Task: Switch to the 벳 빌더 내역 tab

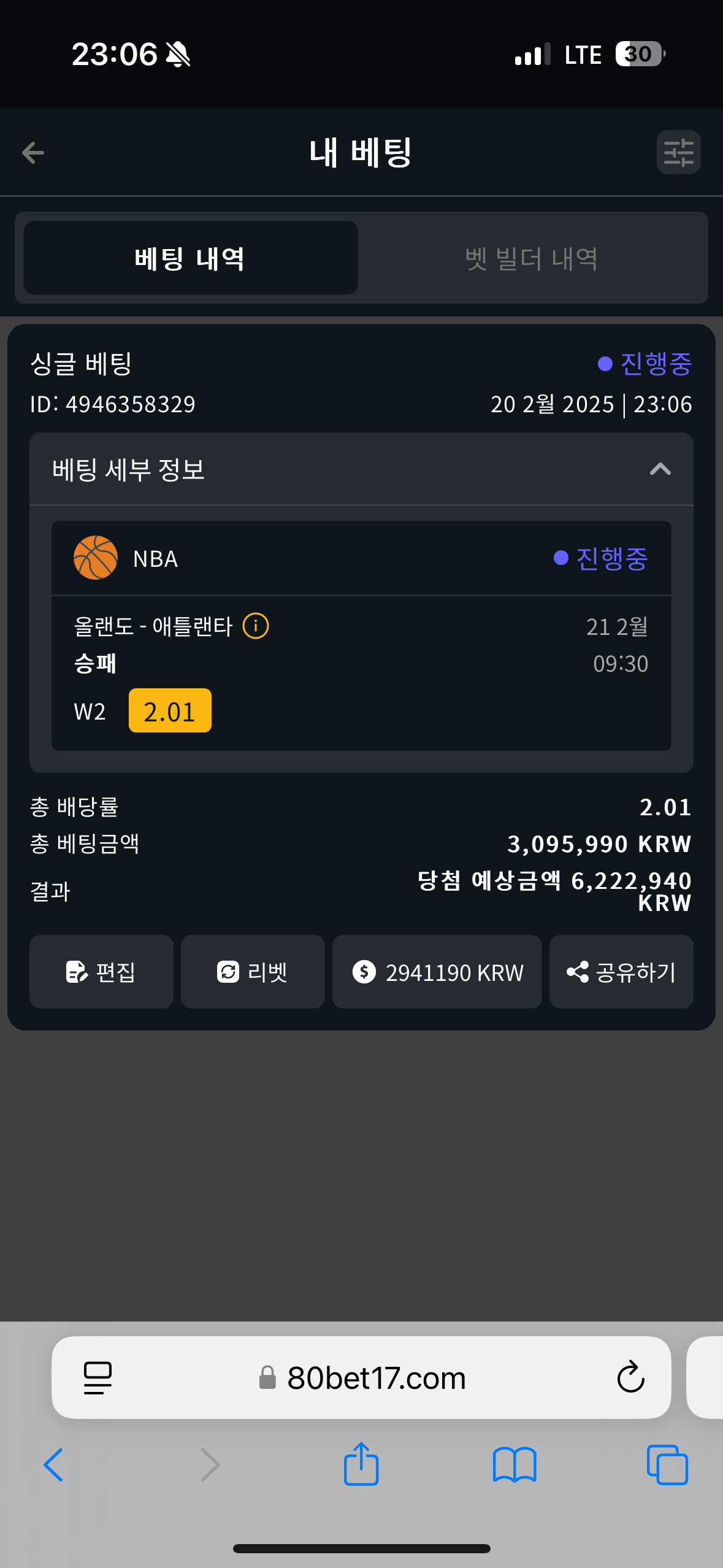Action: tap(532, 258)
